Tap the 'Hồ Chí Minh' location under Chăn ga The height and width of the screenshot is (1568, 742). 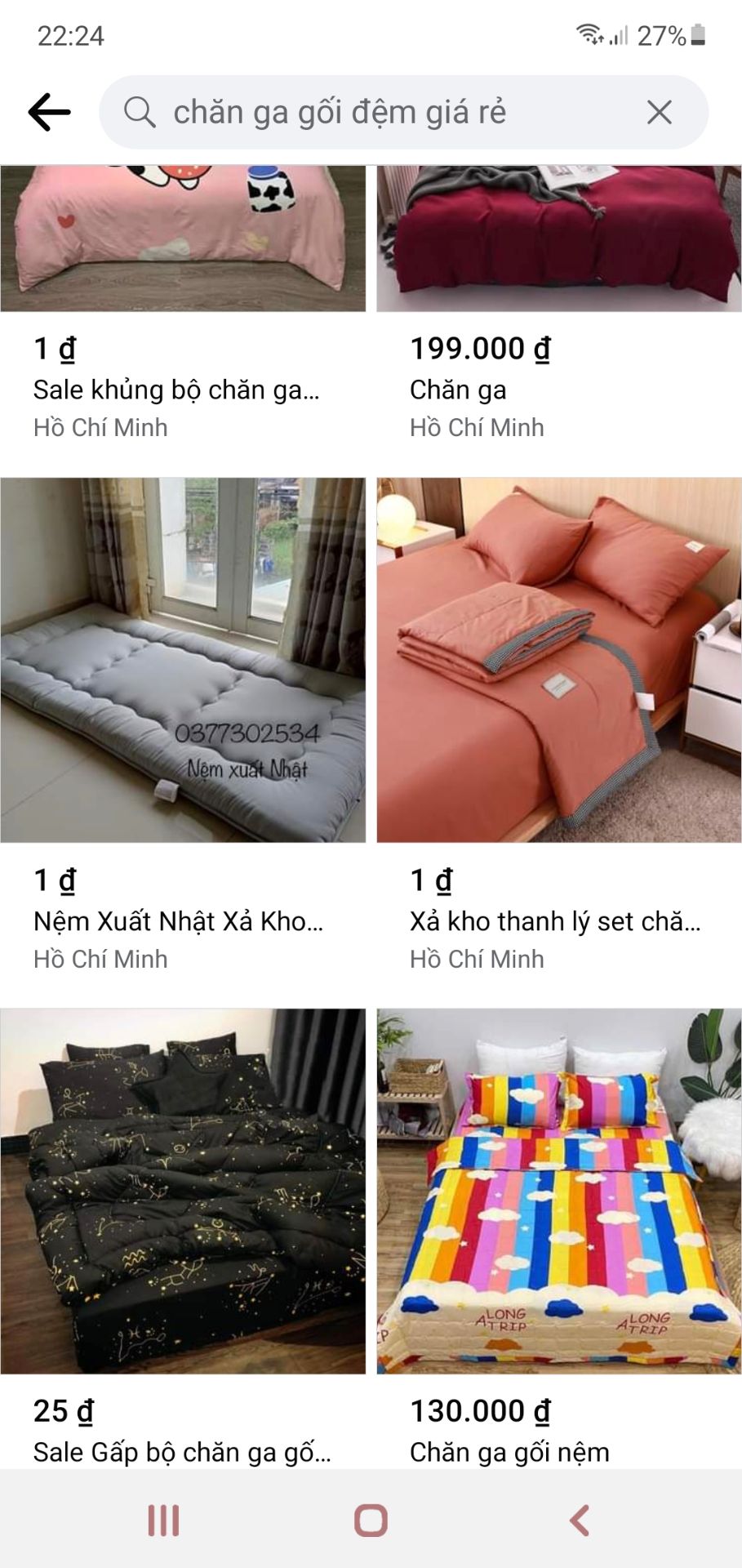tap(477, 426)
